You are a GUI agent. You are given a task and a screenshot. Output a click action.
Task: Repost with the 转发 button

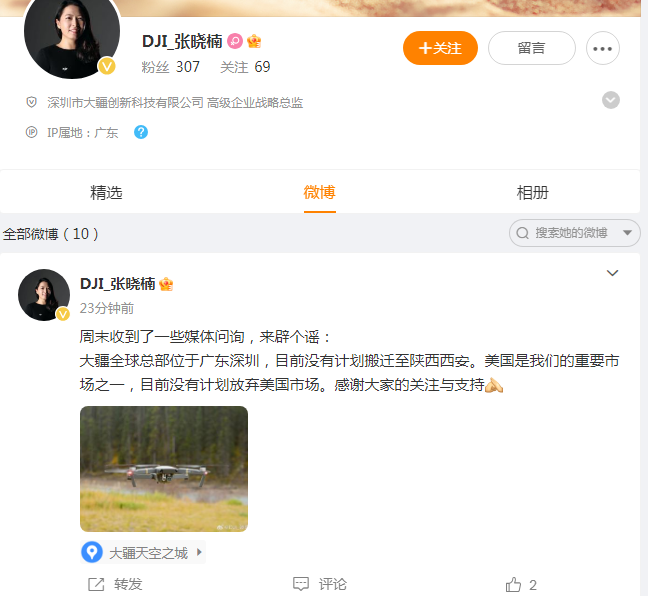coord(116,584)
